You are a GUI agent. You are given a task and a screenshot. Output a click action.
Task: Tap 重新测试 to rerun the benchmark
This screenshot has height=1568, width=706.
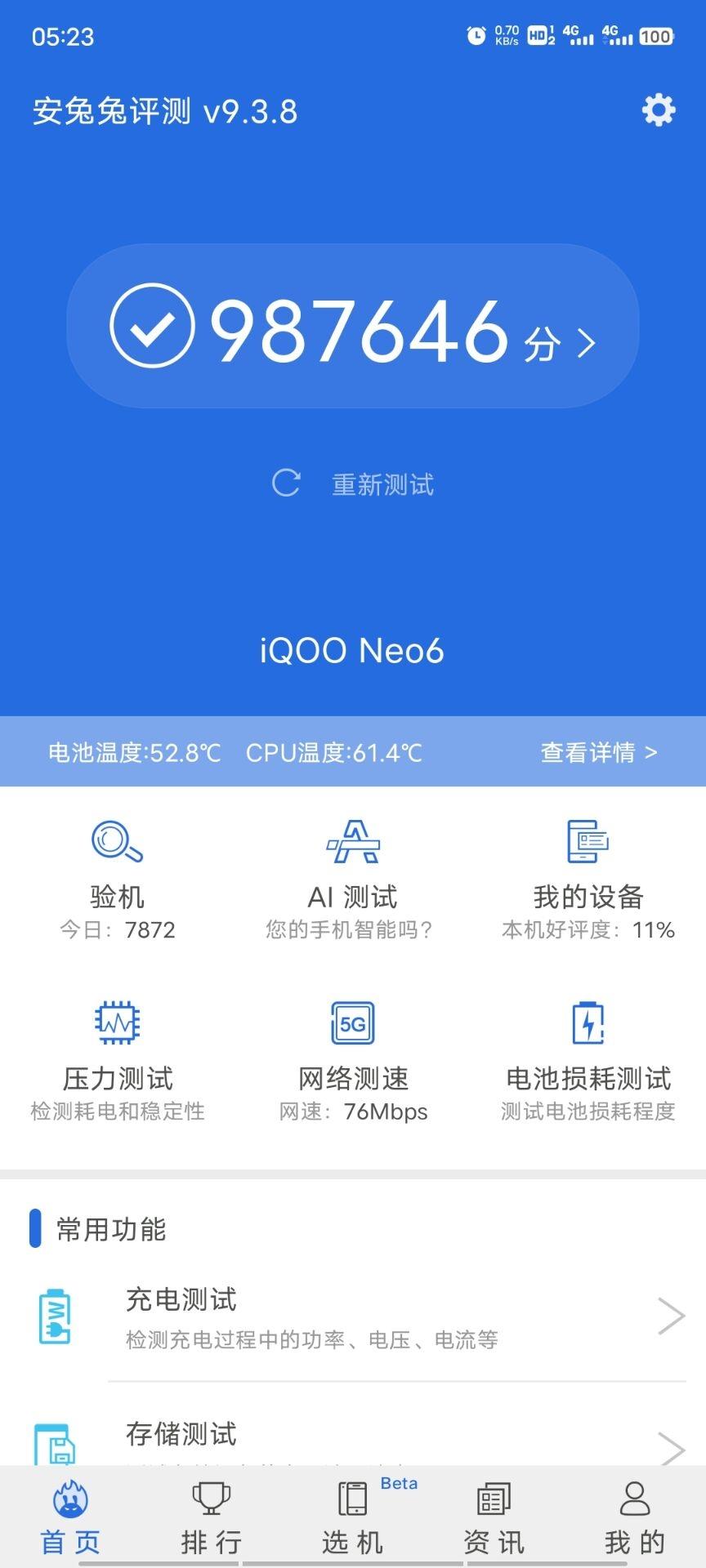tap(353, 484)
